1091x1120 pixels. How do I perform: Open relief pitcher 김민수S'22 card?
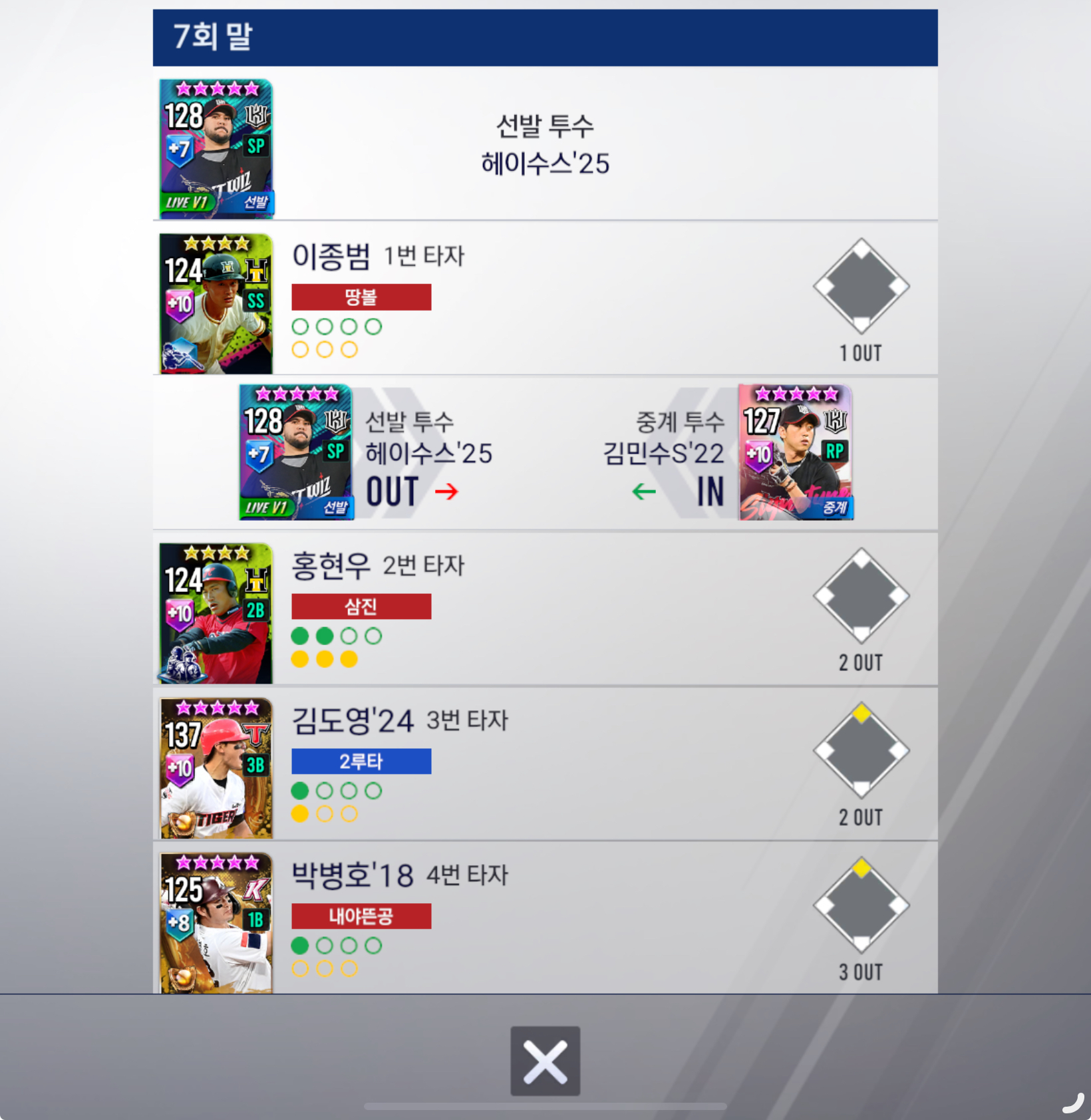click(x=796, y=452)
